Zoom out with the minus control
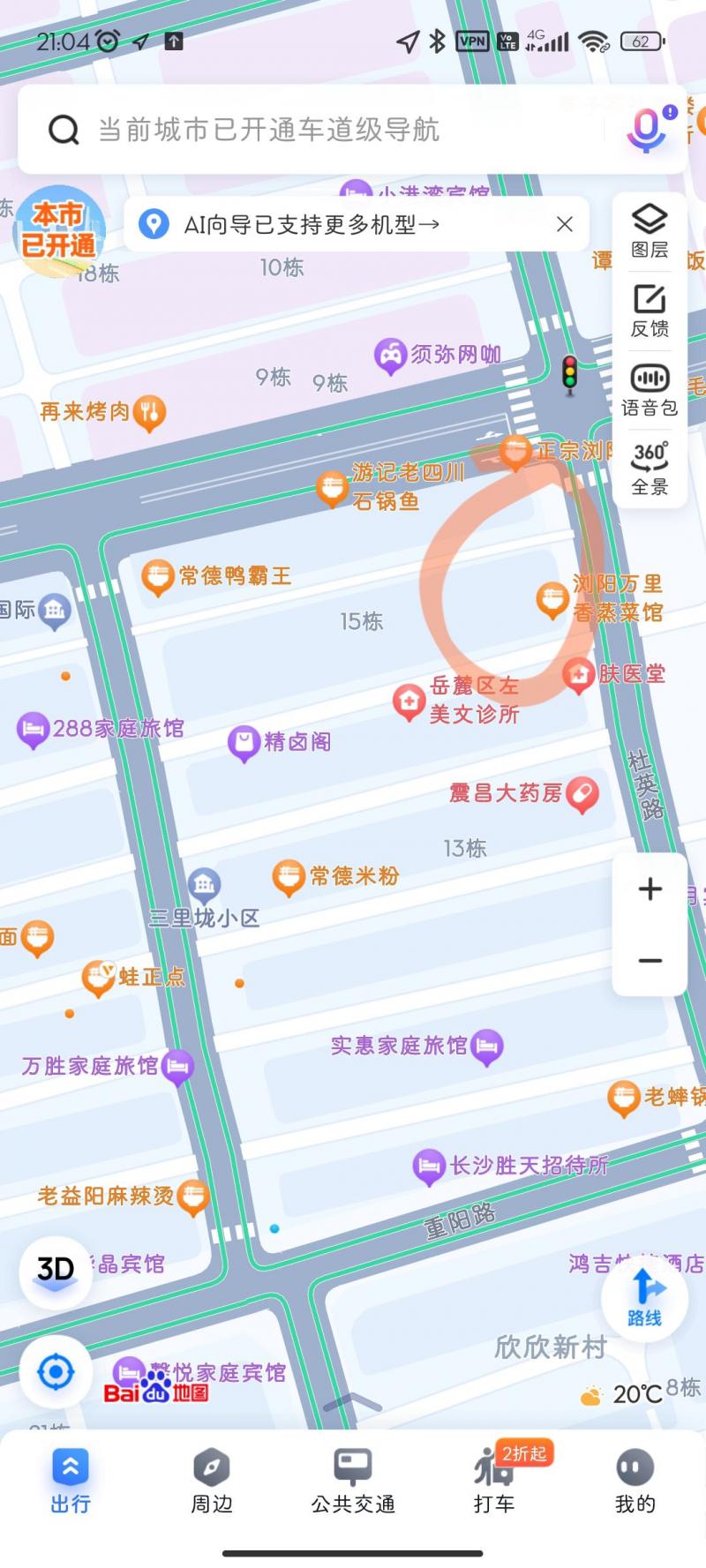This screenshot has height=1568, width=706. [x=649, y=961]
